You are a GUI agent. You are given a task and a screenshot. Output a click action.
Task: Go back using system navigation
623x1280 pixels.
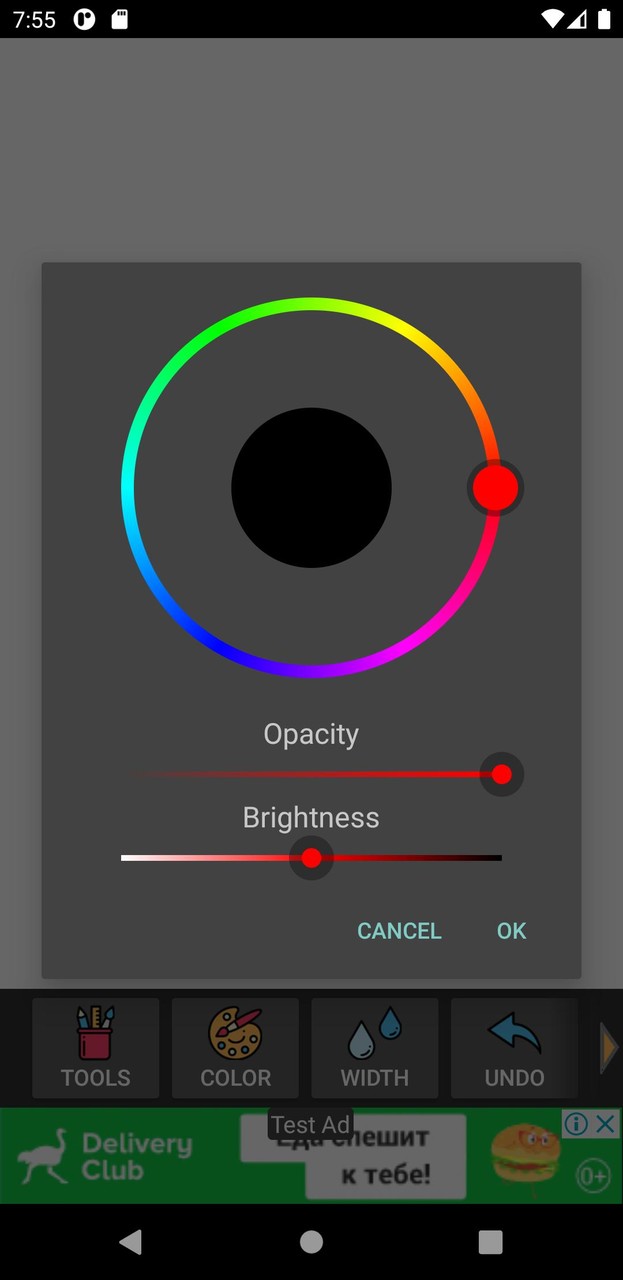pyautogui.click(x=130, y=1242)
